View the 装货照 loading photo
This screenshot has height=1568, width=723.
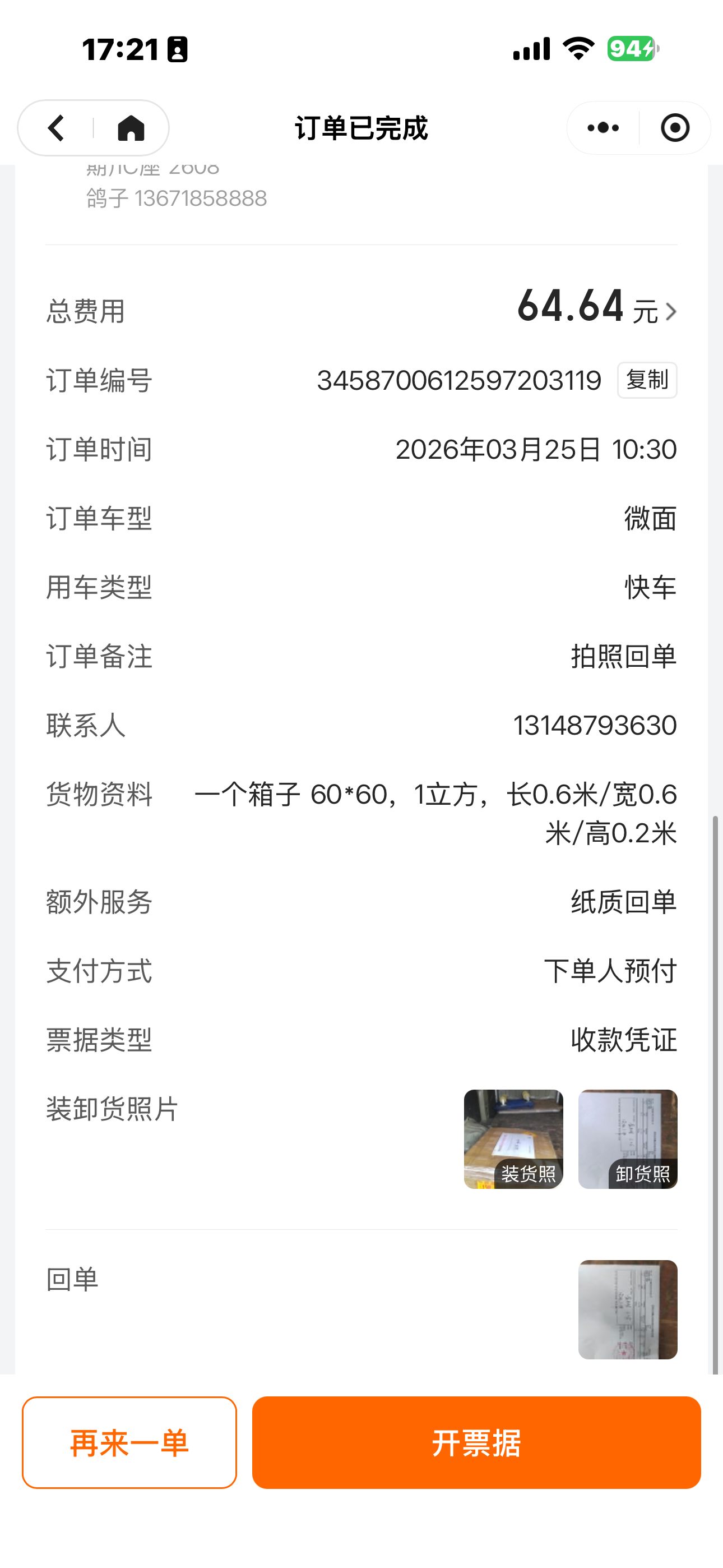pos(513,1138)
